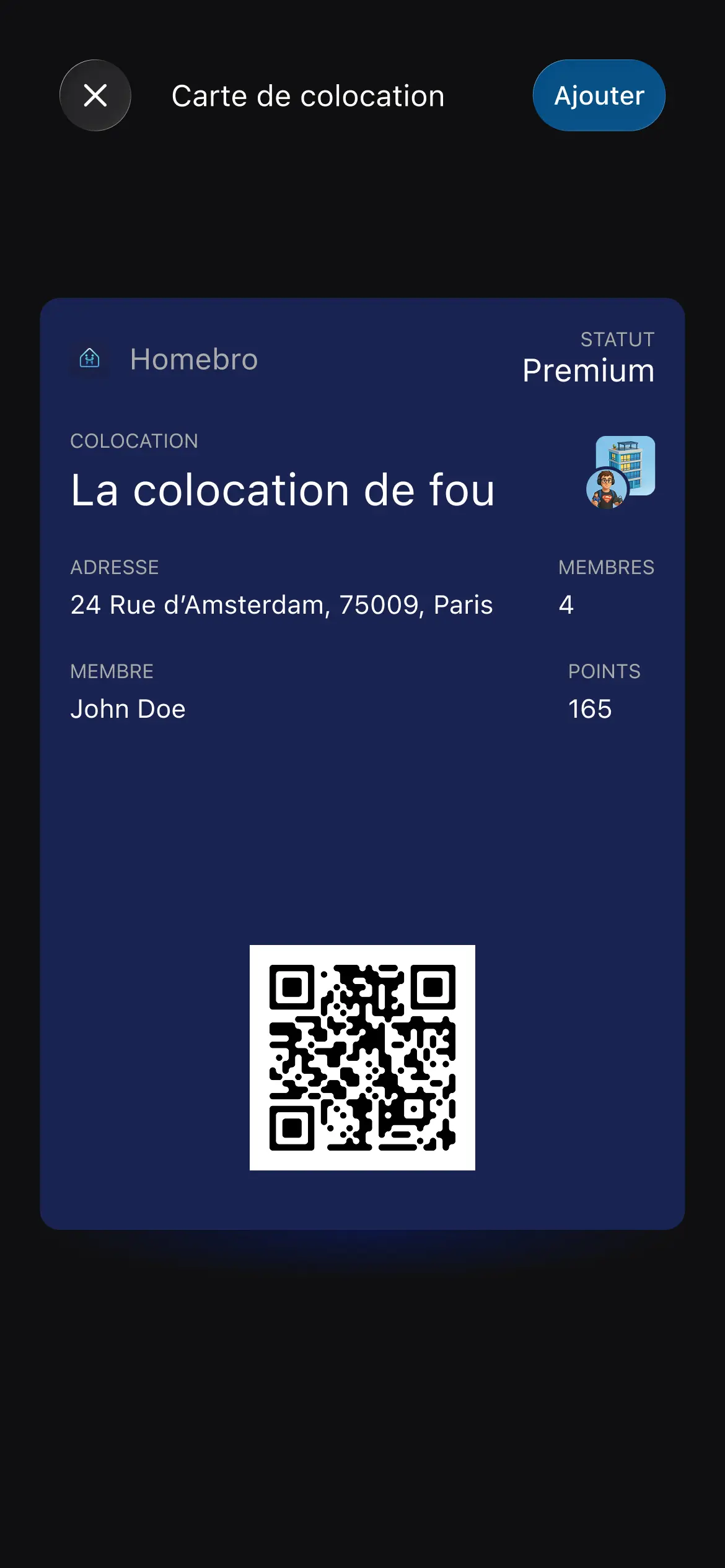The image size is (725, 1568).
Task: Close the Carte de colocation screen
Action: 95,95
